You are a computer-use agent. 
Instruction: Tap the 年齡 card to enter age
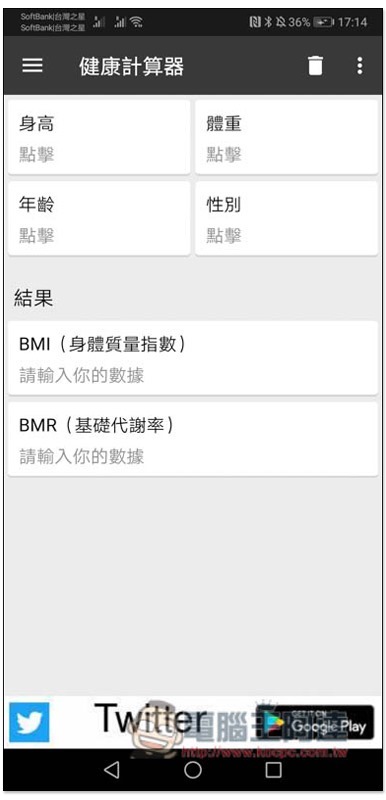[99, 218]
